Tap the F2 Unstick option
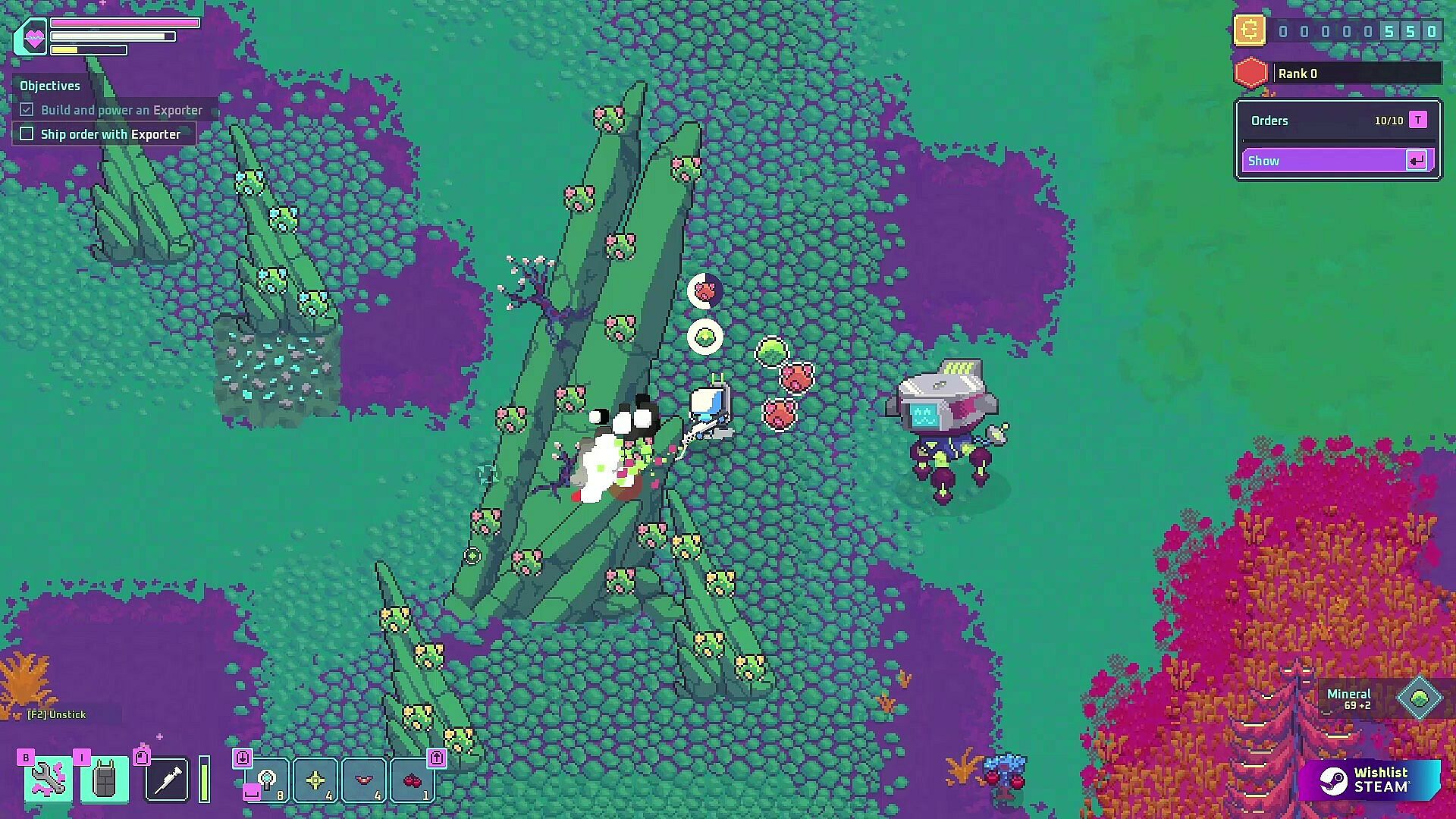1456x819 pixels. 57,714
